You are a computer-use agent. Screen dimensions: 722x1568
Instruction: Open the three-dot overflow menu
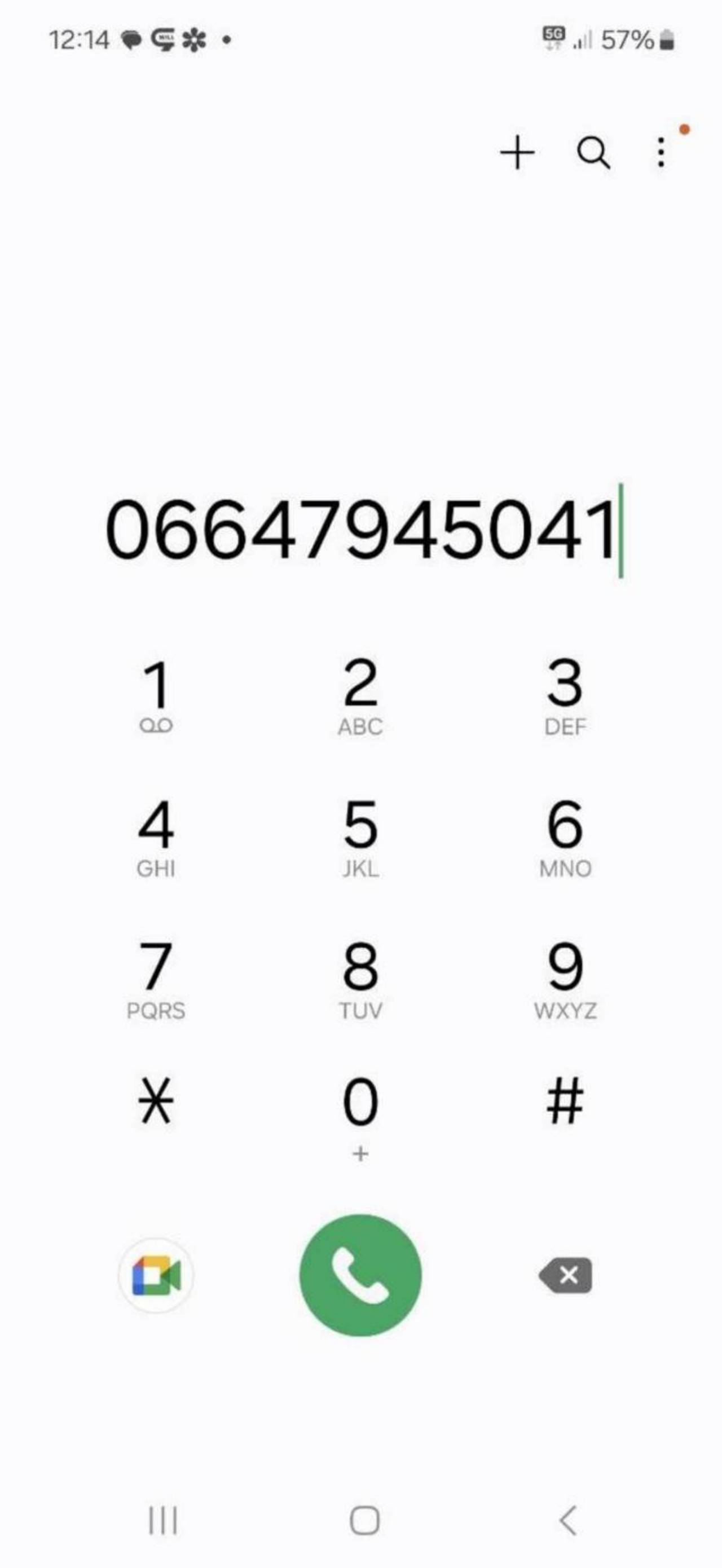coord(661,152)
